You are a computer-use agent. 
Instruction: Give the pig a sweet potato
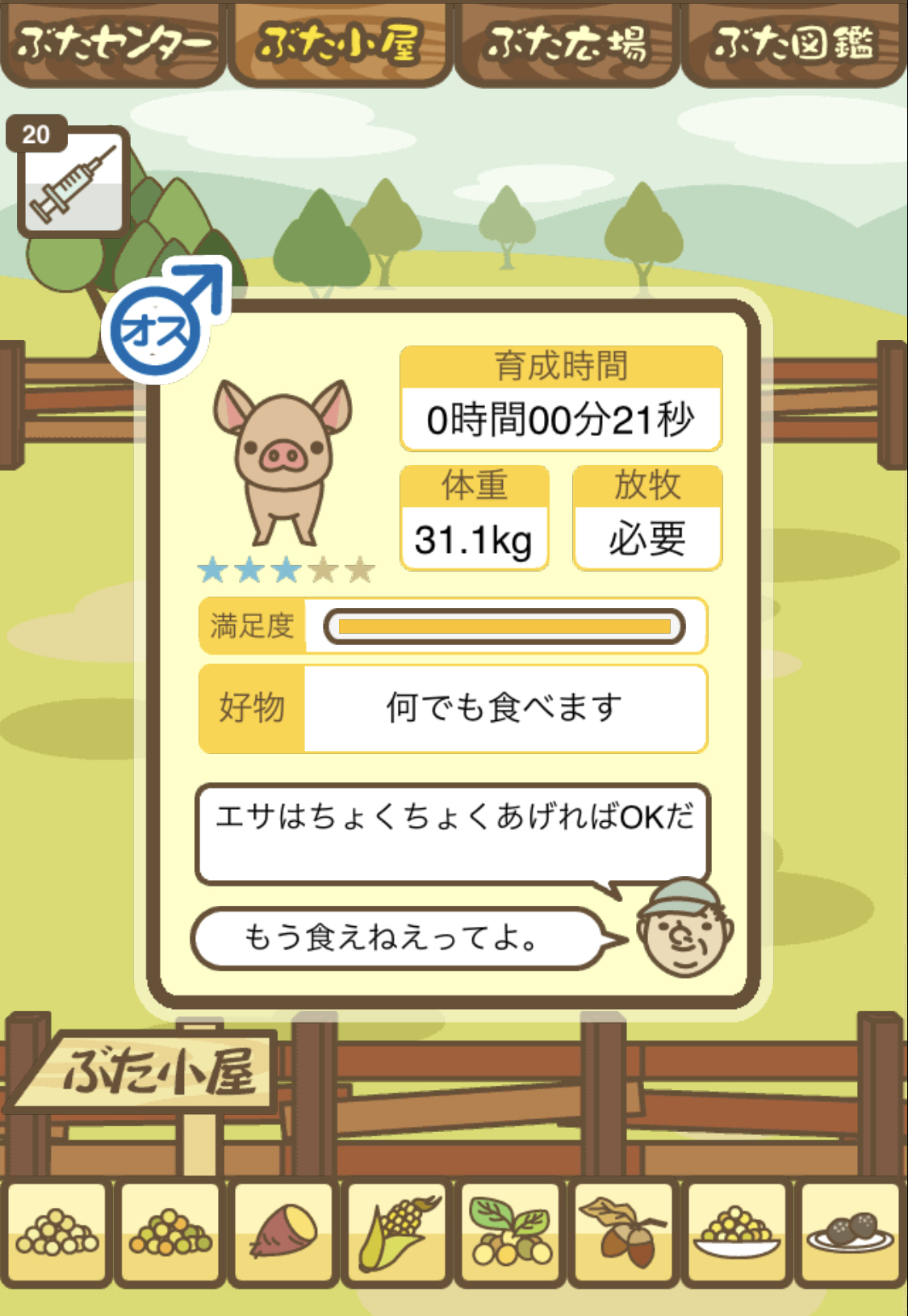click(283, 1233)
